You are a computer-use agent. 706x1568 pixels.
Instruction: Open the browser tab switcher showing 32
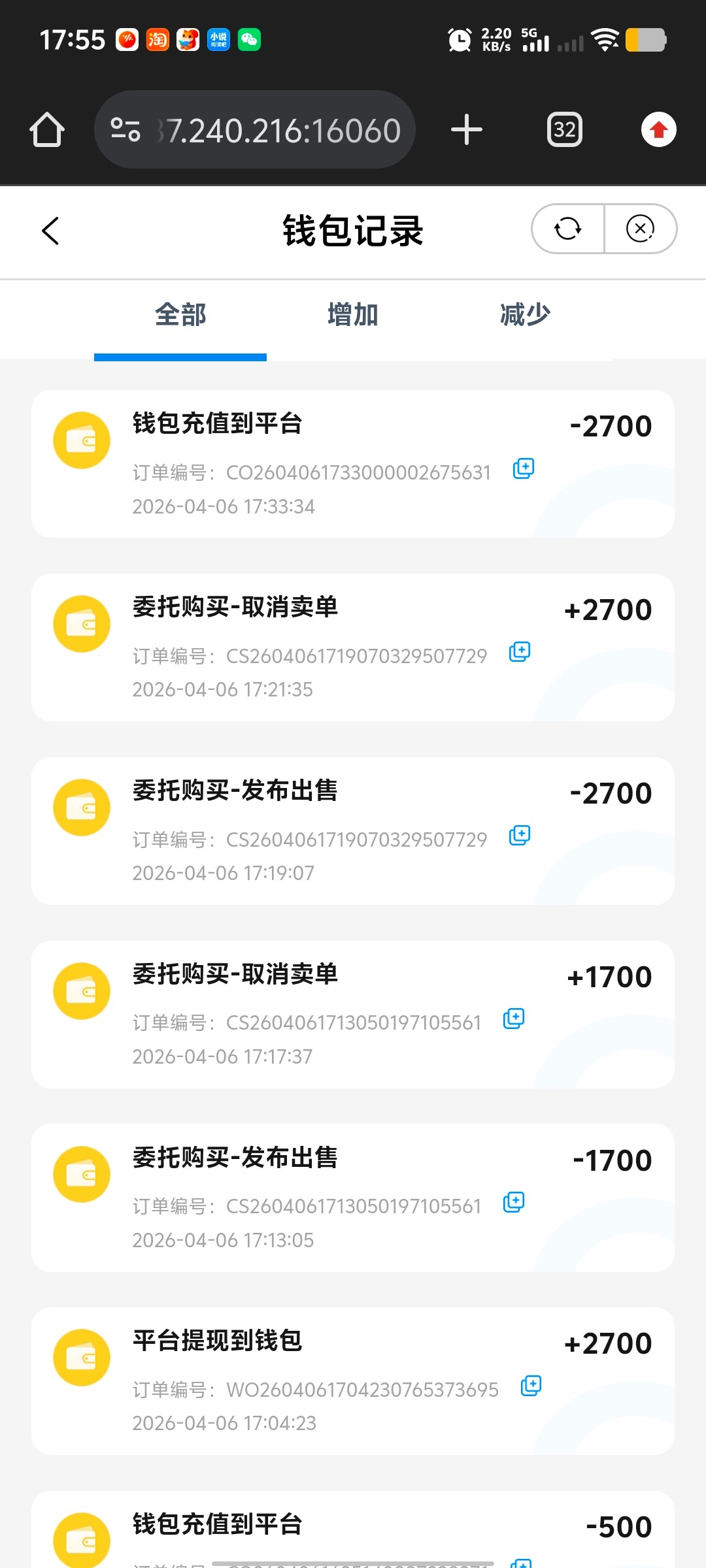pos(565,129)
